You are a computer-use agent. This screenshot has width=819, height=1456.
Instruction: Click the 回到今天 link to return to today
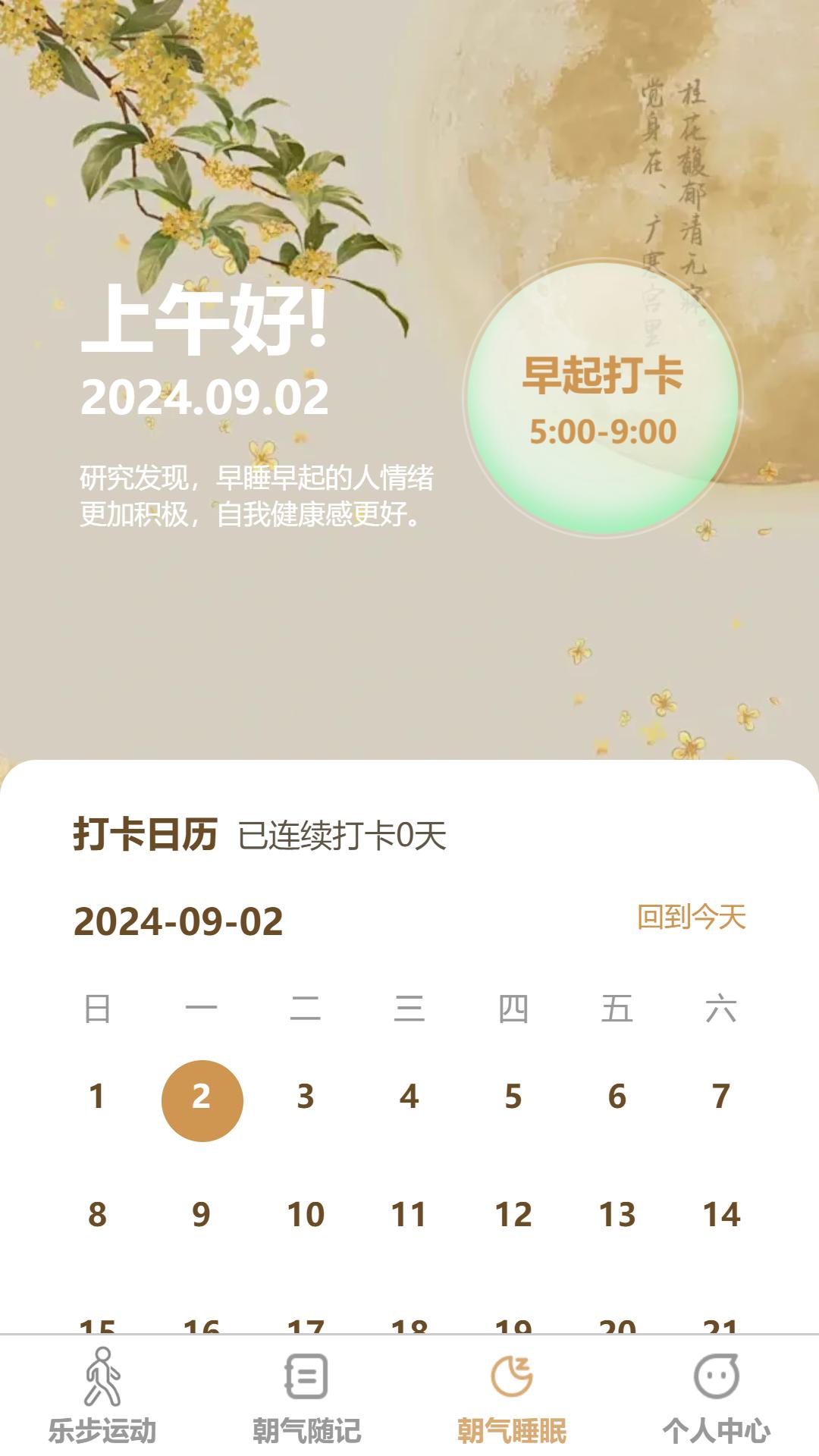tap(691, 920)
